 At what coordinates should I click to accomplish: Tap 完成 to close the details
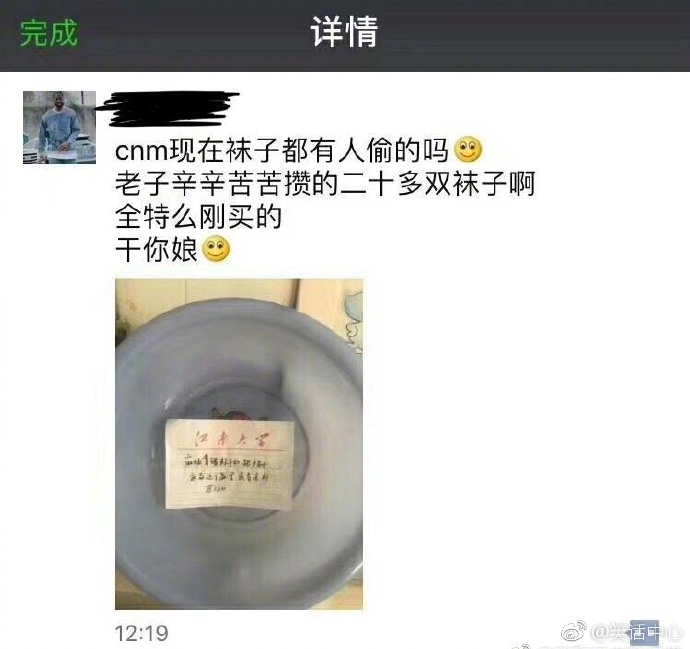point(48,32)
